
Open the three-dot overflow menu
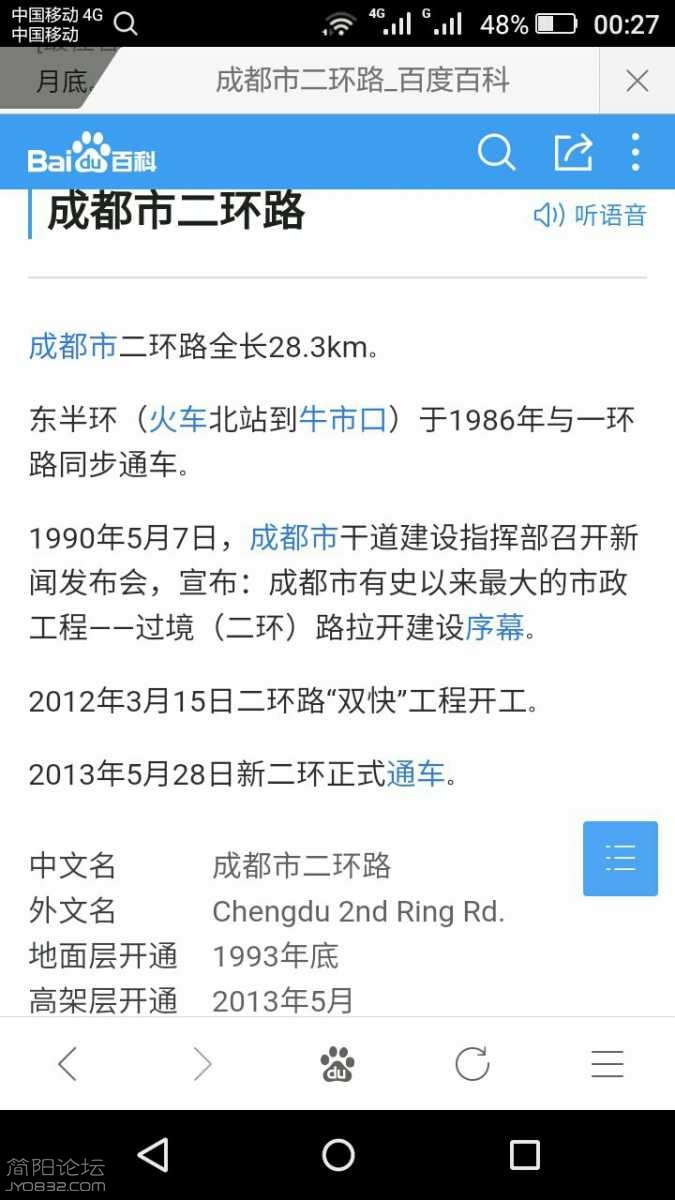point(635,153)
